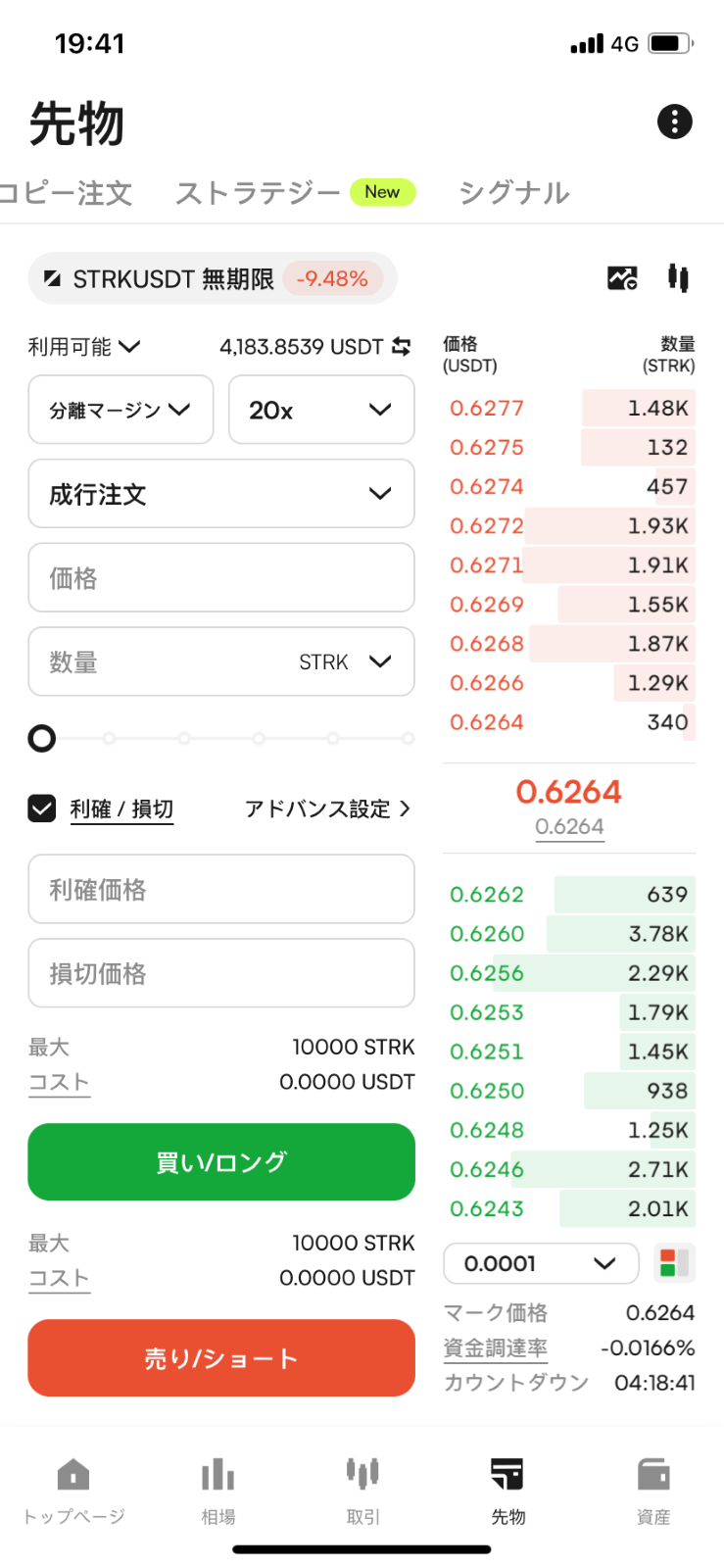The image size is (724, 1568).
Task: Toggle the order book layout icon
Action: 674,1263
